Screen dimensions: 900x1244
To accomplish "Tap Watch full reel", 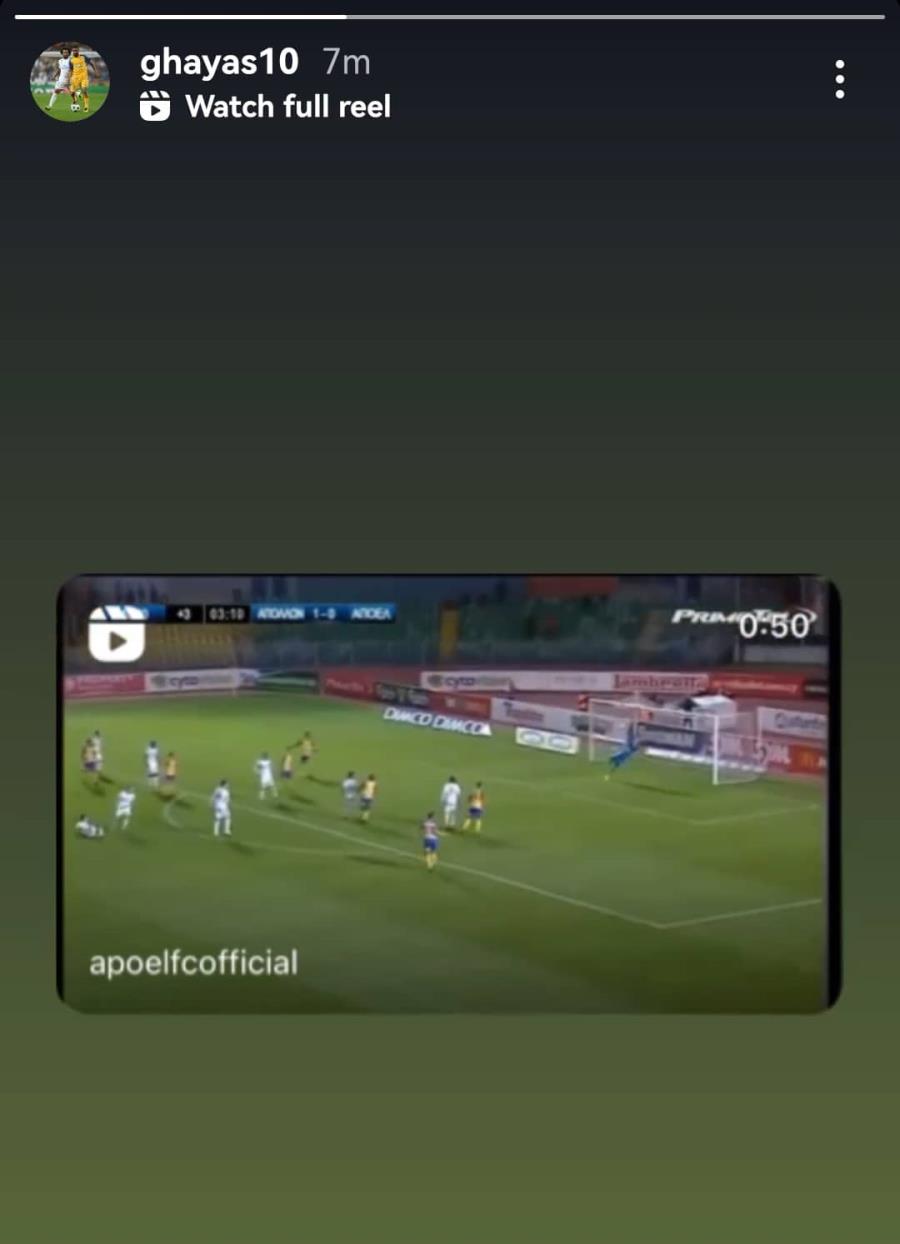I will [287, 106].
